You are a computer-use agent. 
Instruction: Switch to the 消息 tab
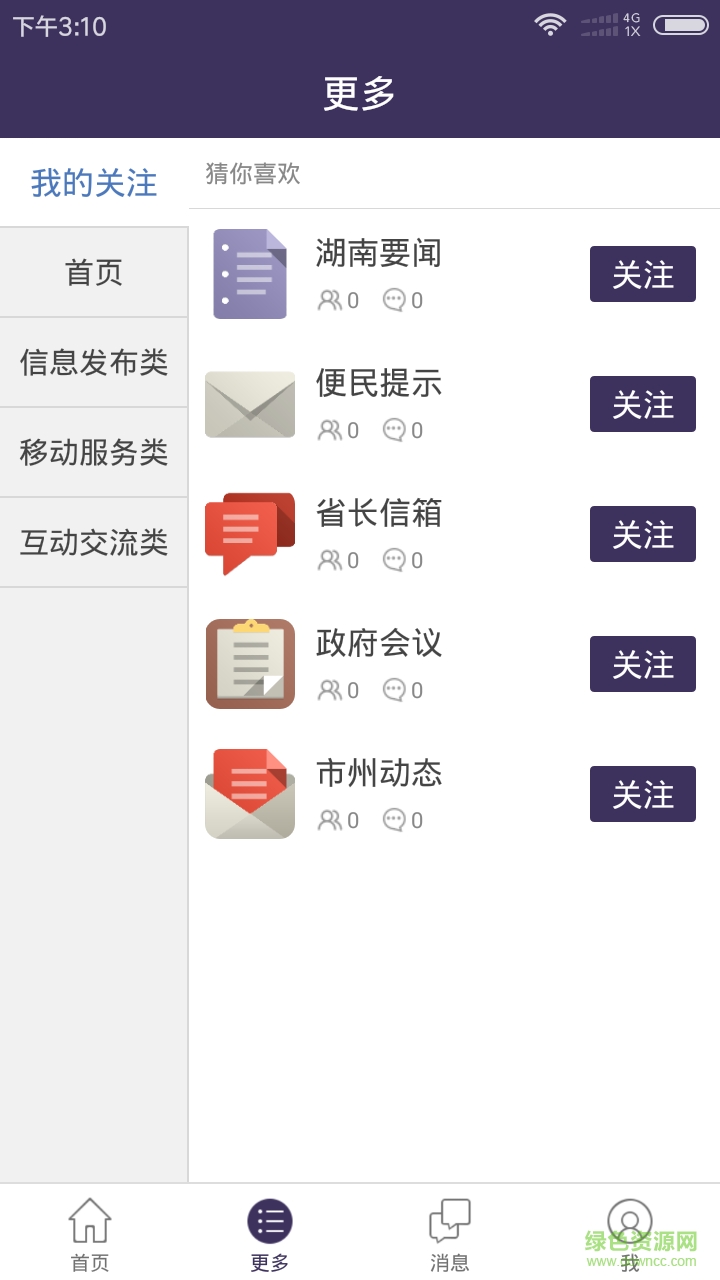[450, 1234]
